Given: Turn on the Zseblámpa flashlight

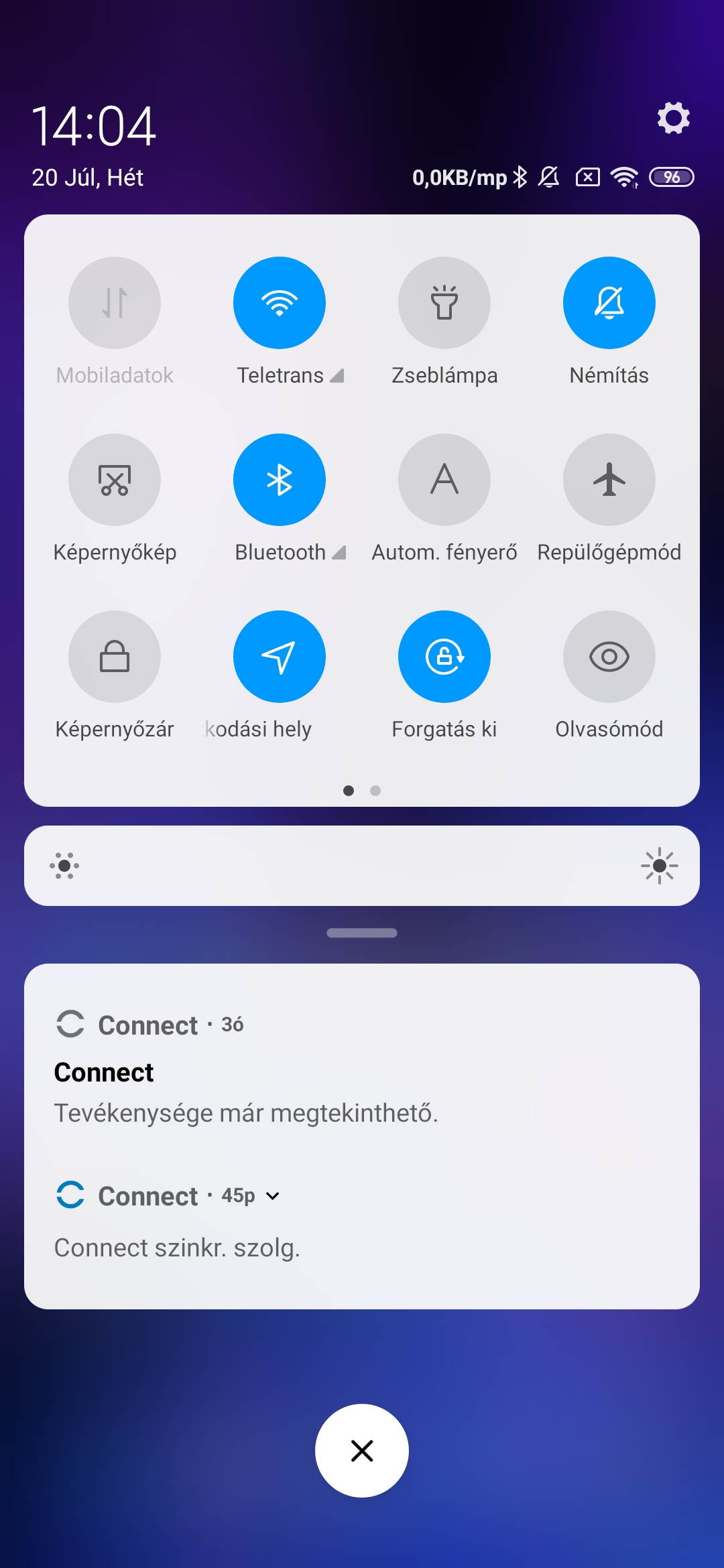Looking at the screenshot, I should (444, 303).
